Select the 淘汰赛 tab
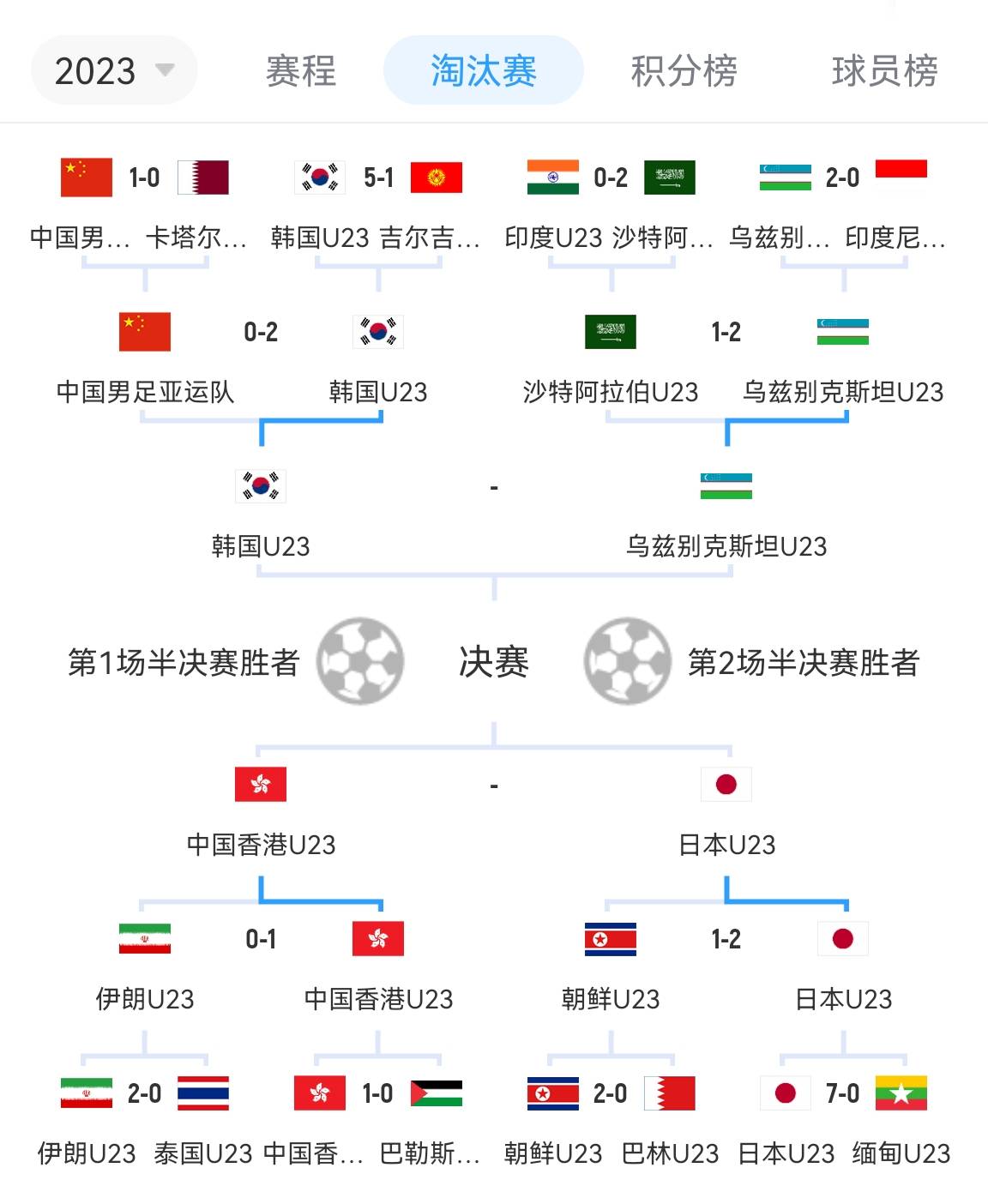This screenshot has height=1204, width=988. (483, 70)
